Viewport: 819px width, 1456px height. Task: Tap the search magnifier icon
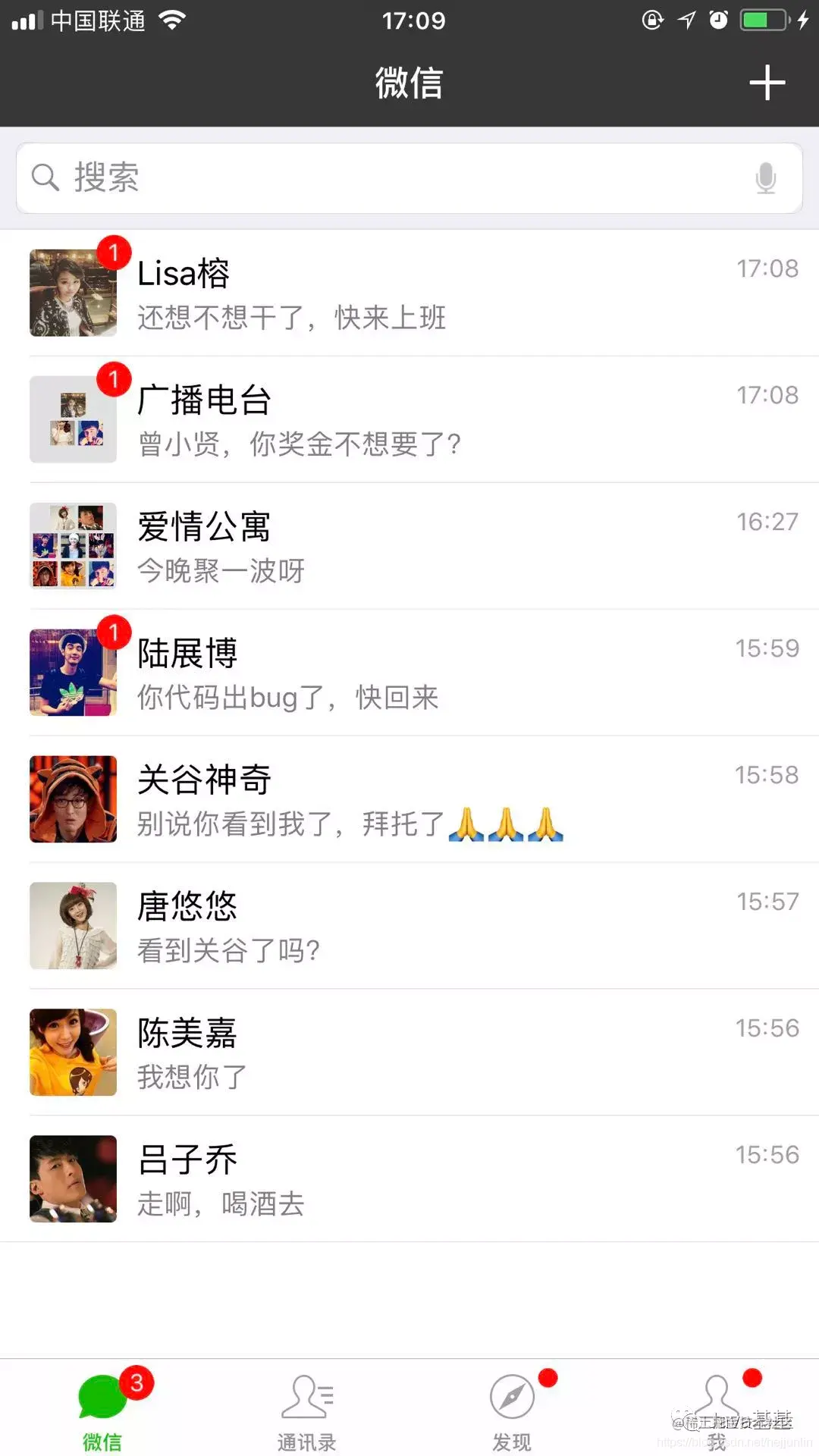click(45, 178)
